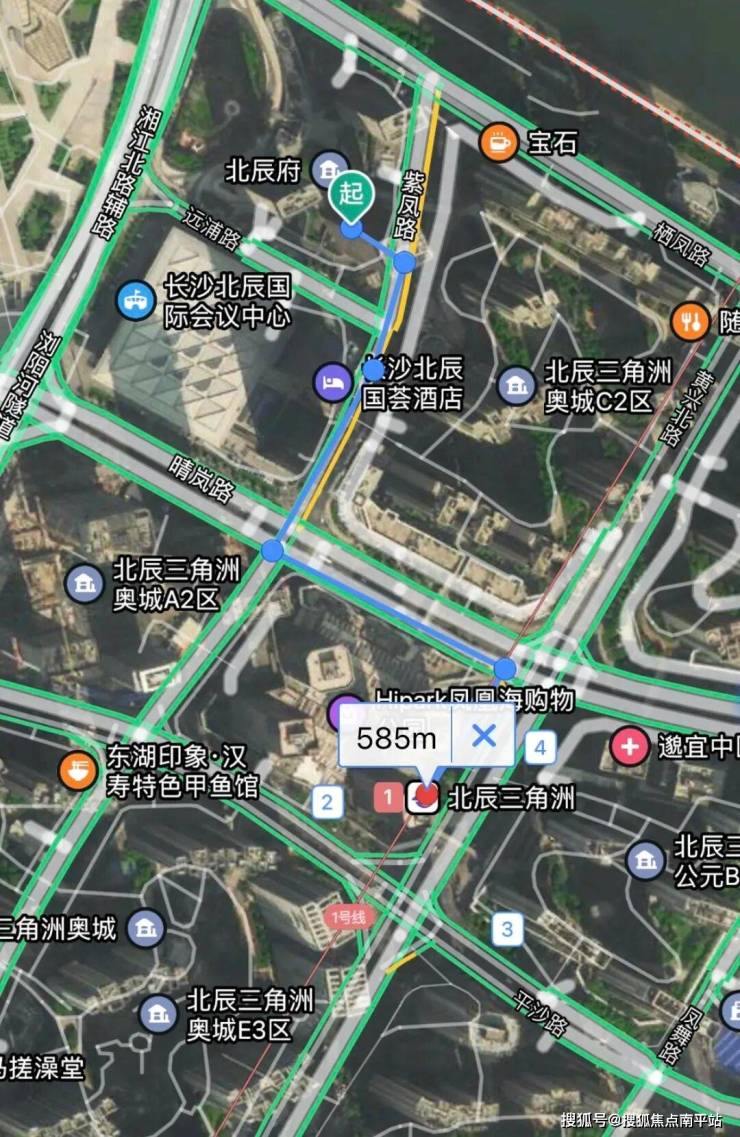Open the 北辰三角洲奥城C2区 marker
The height and width of the screenshot is (1137, 740).
pyautogui.click(x=517, y=385)
